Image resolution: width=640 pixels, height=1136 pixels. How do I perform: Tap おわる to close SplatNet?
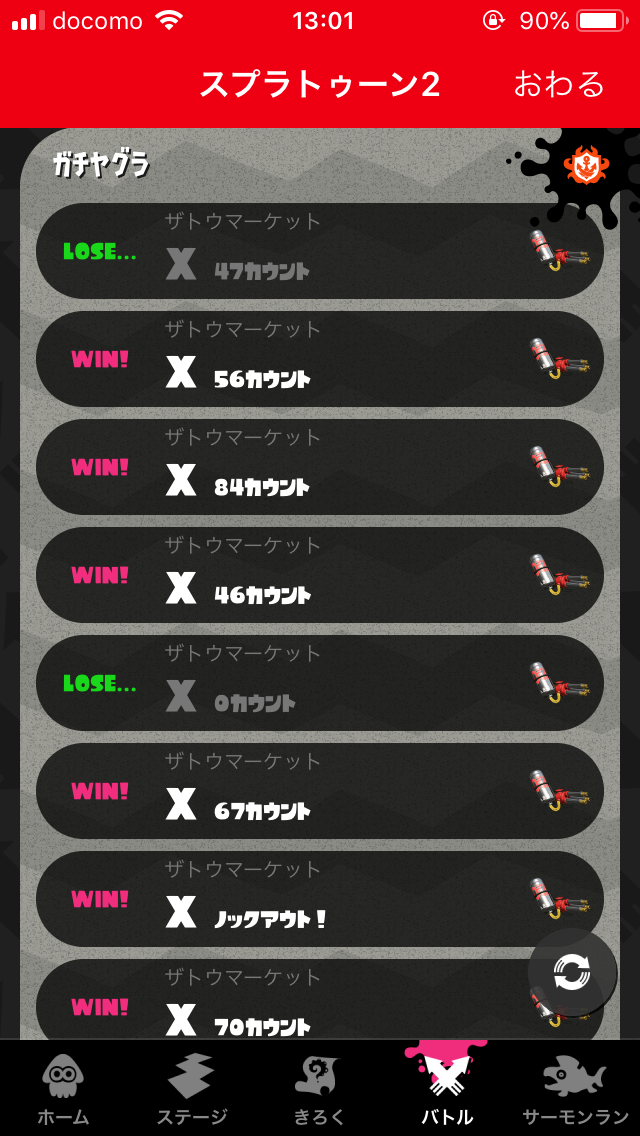click(558, 84)
